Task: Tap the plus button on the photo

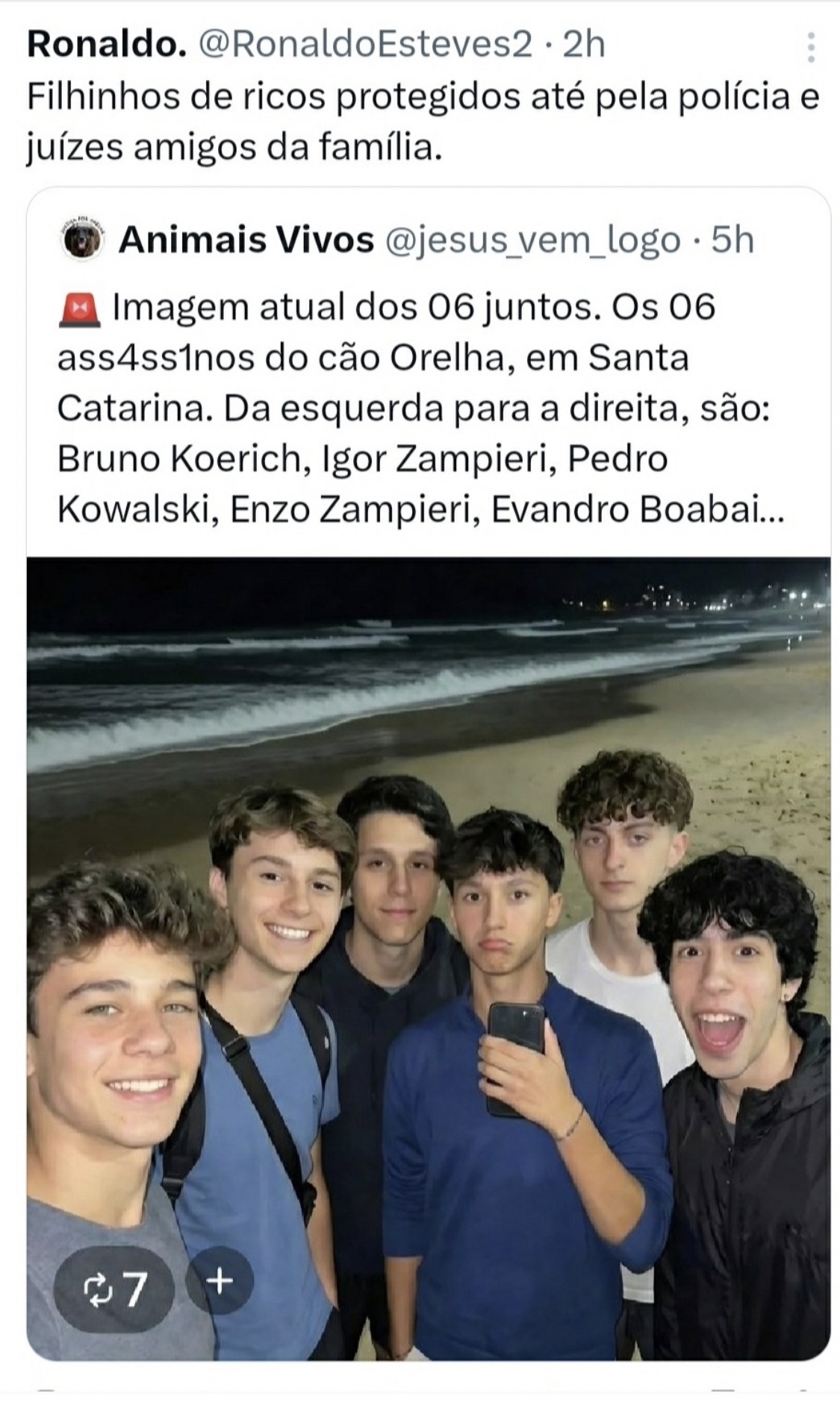Action: [x=220, y=1281]
